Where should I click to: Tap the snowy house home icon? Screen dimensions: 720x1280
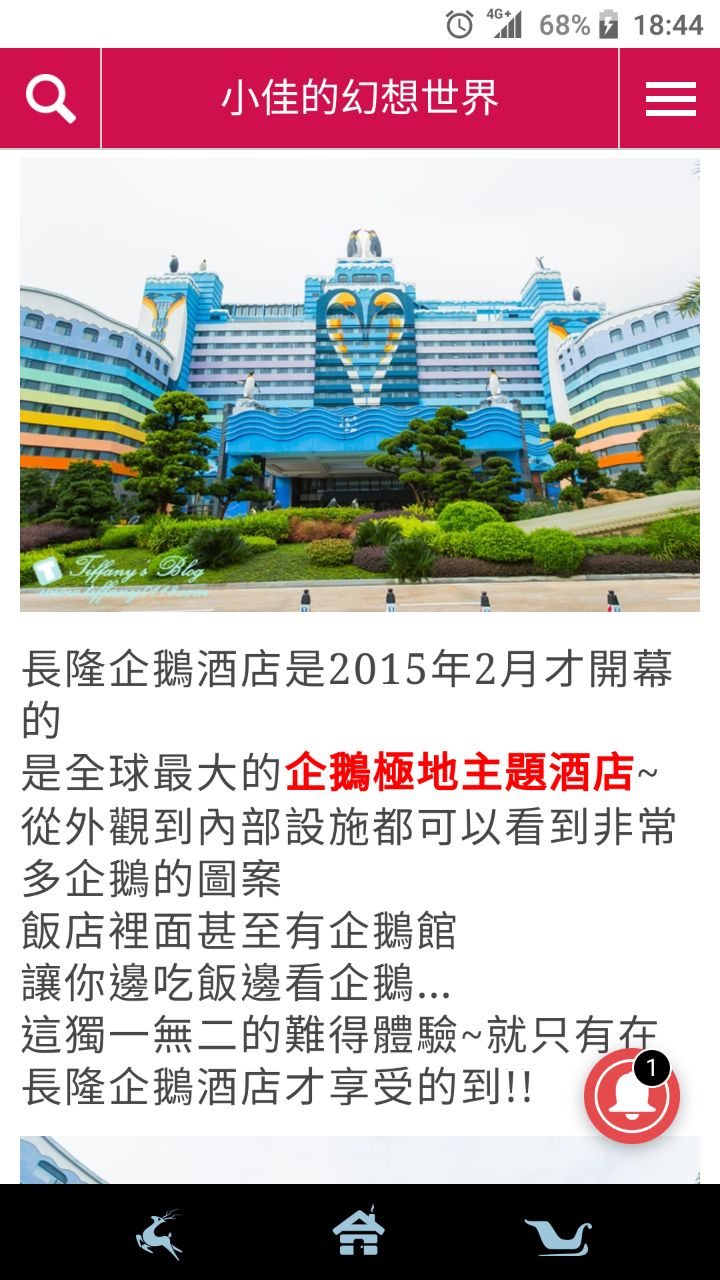pos(359,1232)
